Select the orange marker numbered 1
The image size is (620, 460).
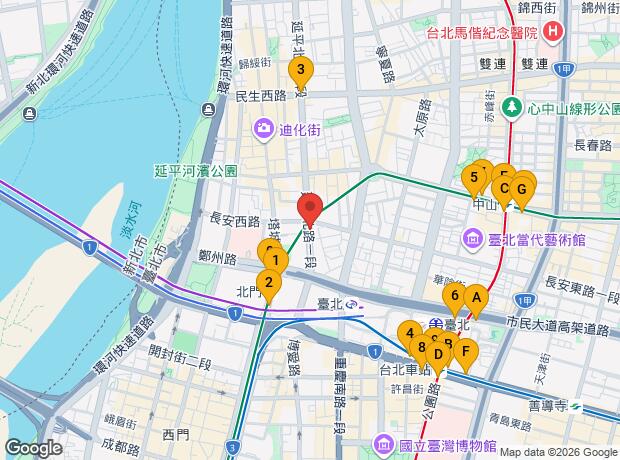point(276,260)
